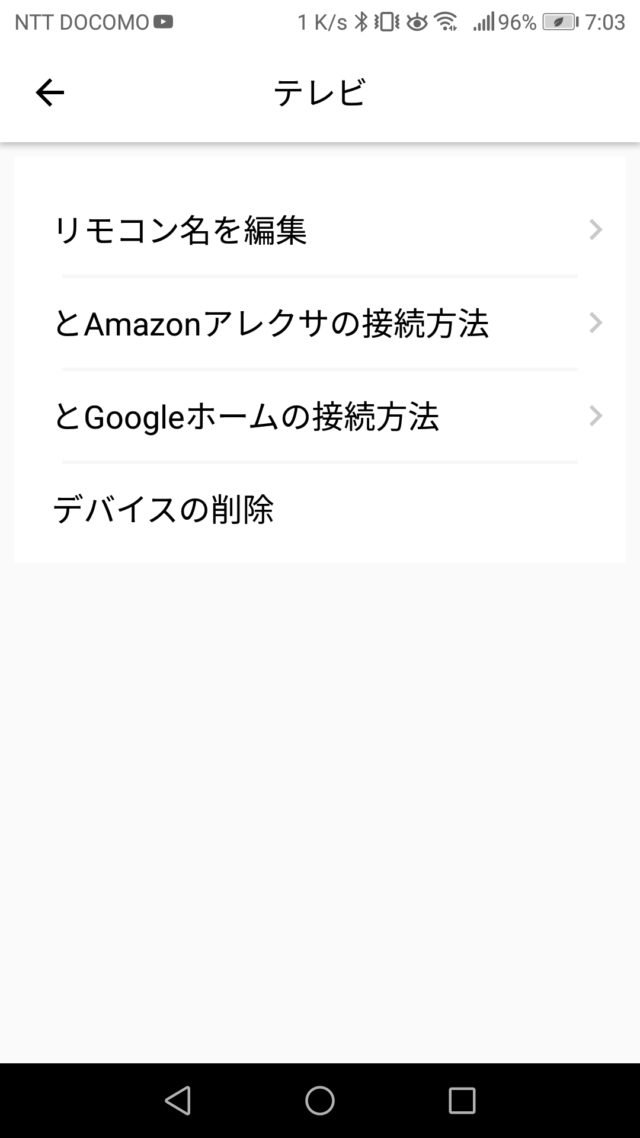
Task: Go back using the top-left arrow
Action: click(49, 93)
